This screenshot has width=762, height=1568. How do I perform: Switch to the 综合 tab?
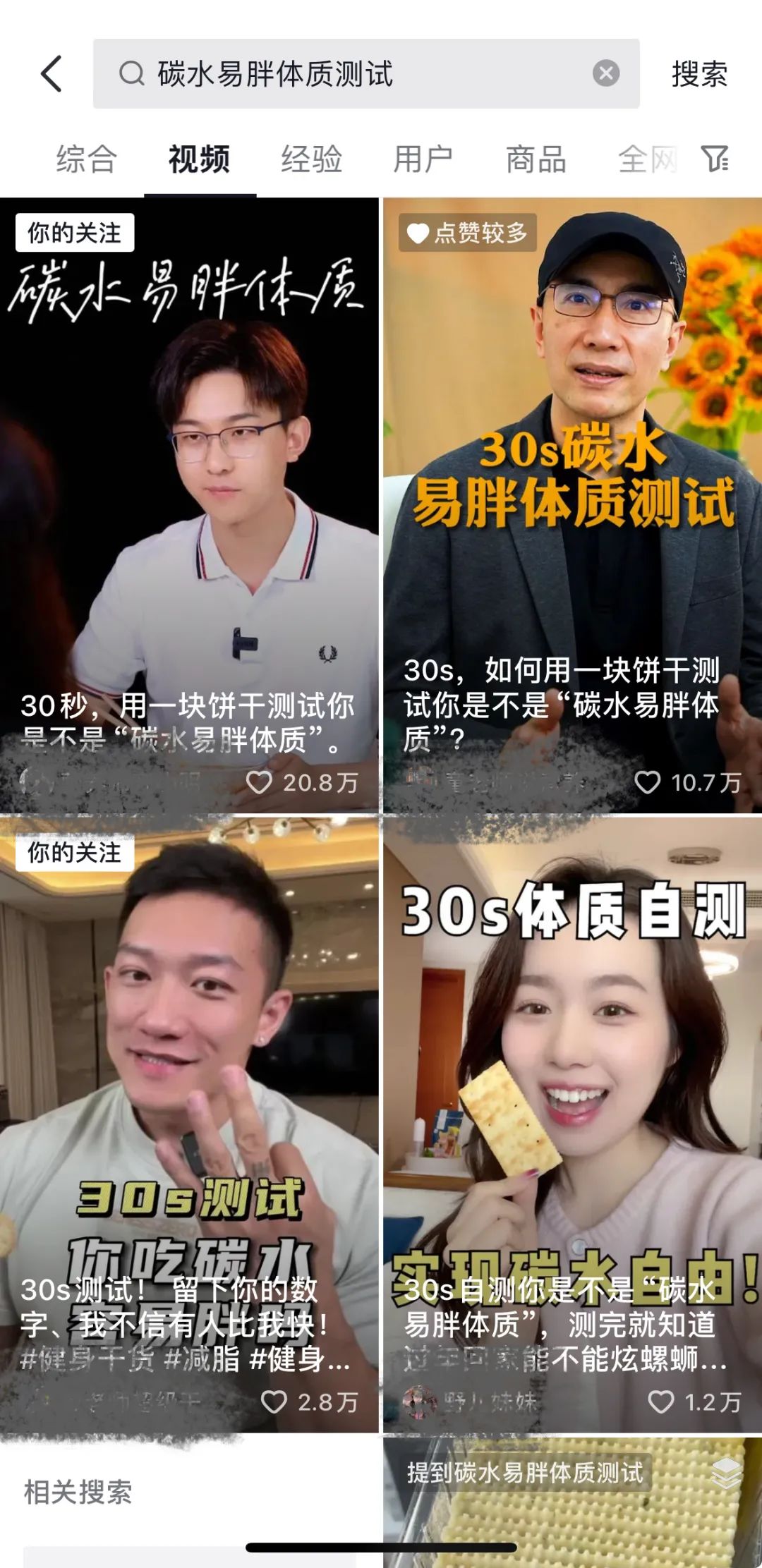click(86, 159)
